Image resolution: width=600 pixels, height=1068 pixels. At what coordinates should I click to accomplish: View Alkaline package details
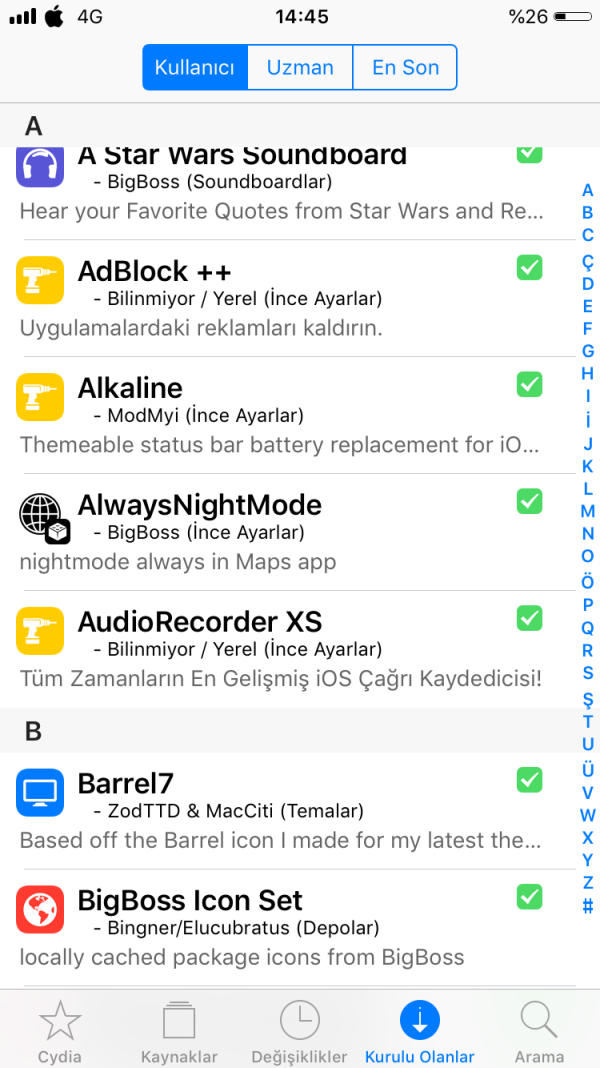tap(280, 415)
